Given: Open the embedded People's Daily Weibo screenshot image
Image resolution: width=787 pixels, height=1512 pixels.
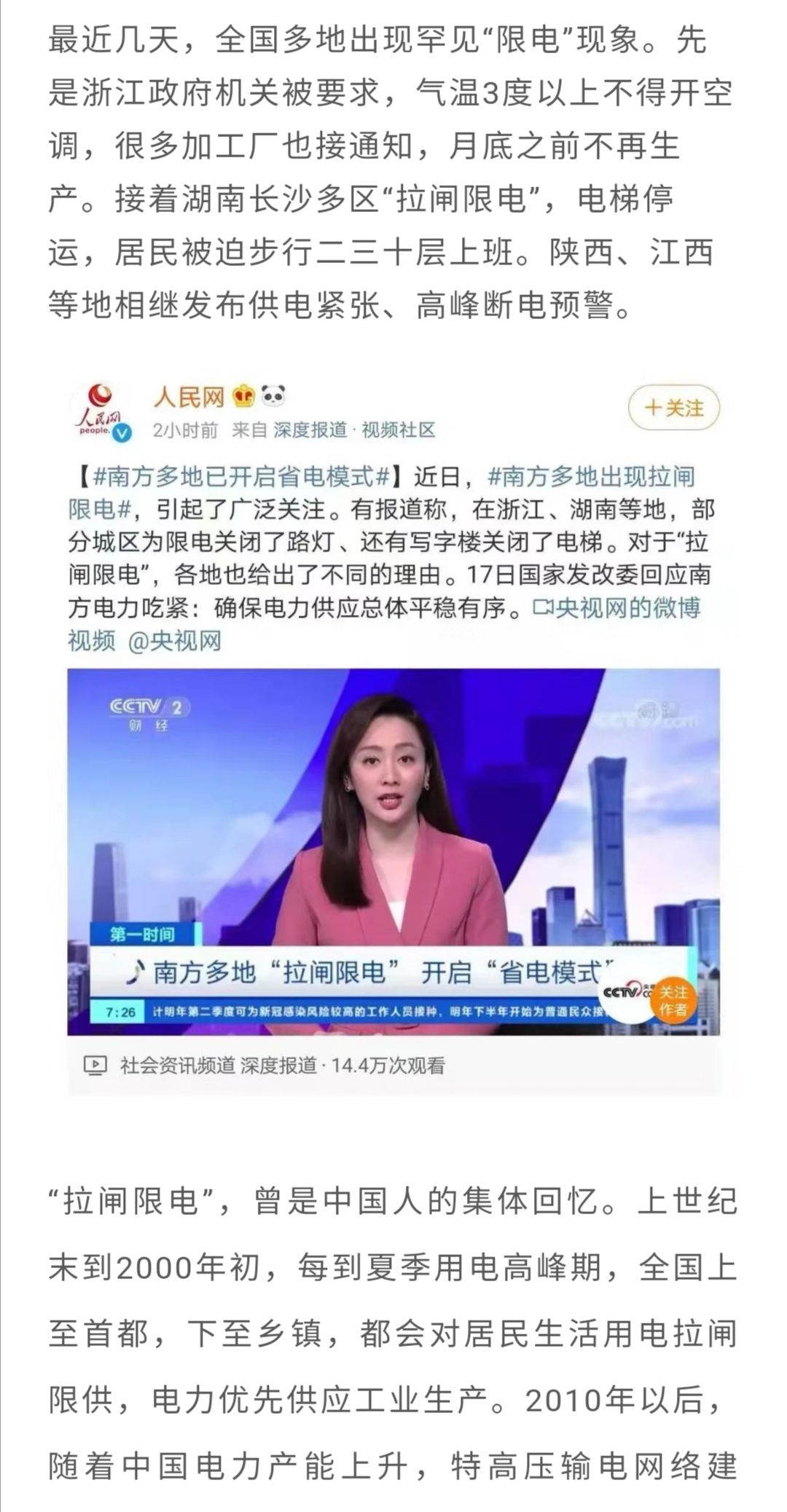Looking at the screenshot, I should [393, 736].
